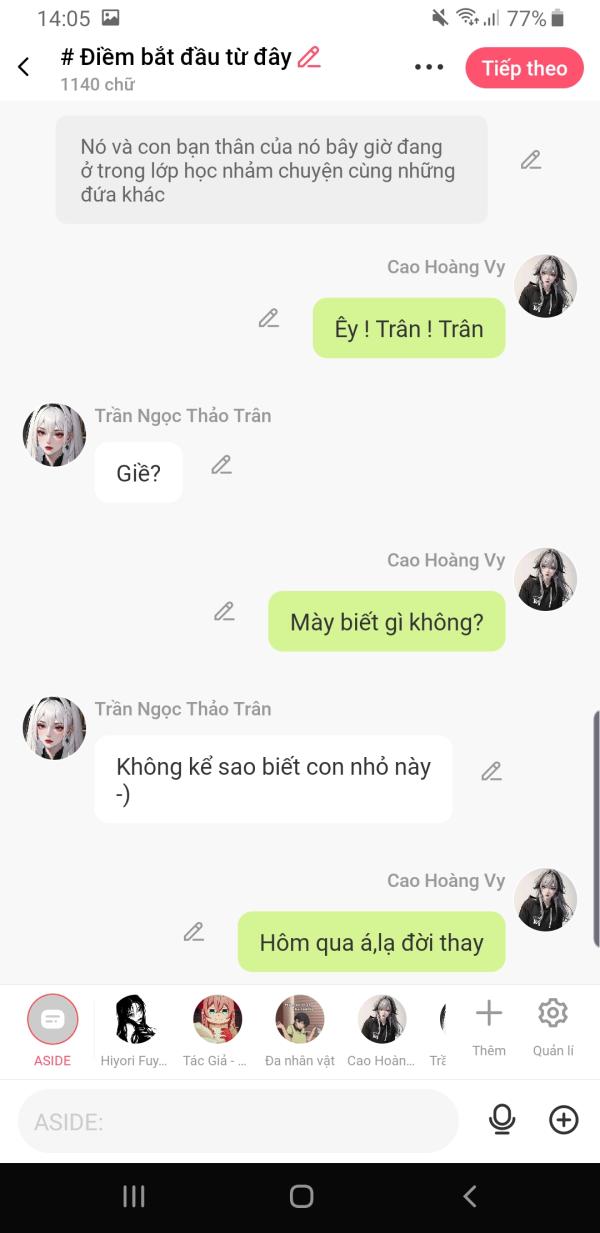The height and width of the screenshot is (1233, 600).
Task: Select the ASIDE narrator option
Action: 52,1020
